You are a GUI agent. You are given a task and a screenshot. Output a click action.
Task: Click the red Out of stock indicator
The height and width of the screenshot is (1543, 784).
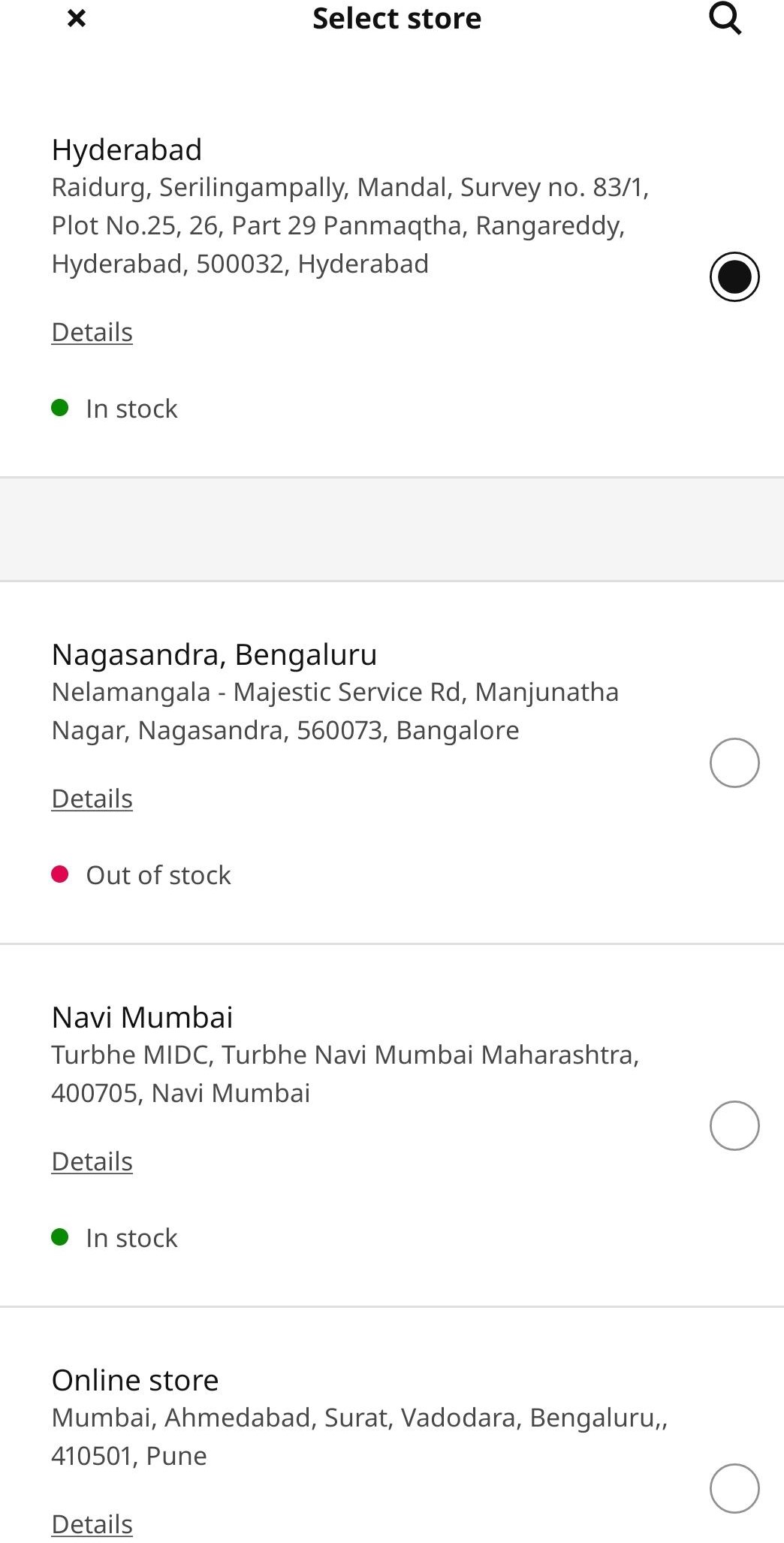click(x=61, y=874)
